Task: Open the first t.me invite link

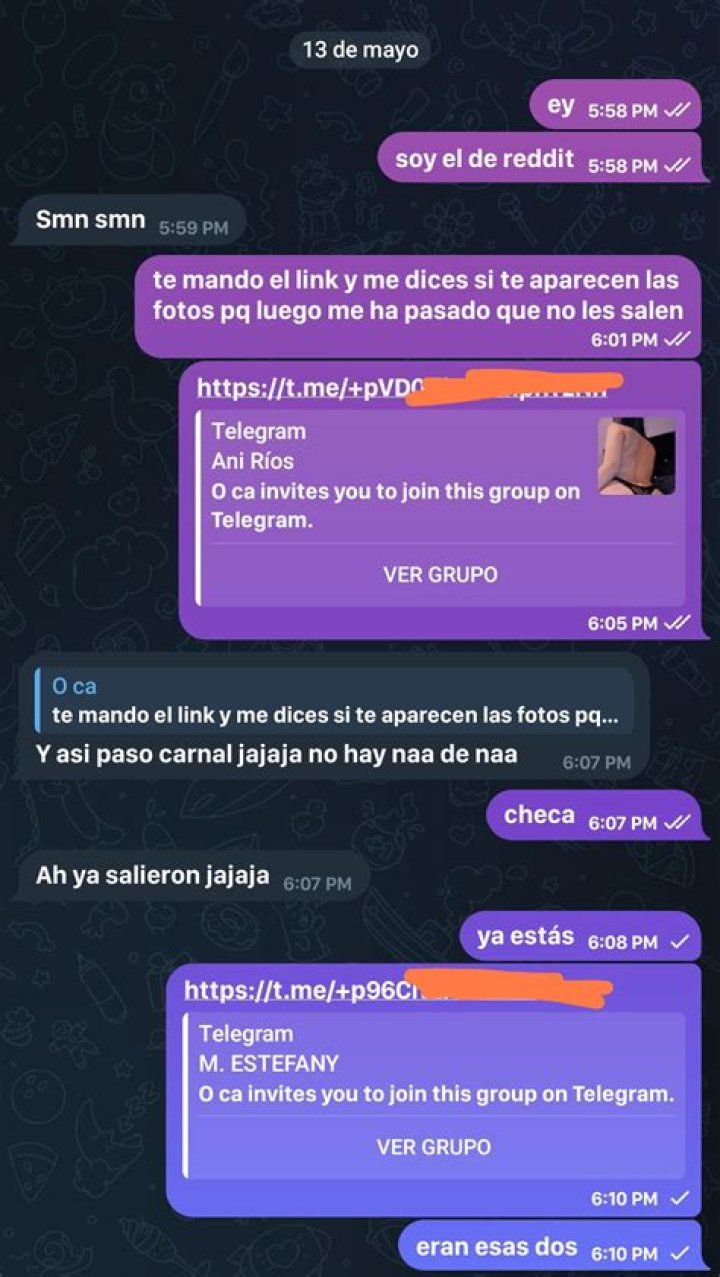Action: click(x=300, y=388)
